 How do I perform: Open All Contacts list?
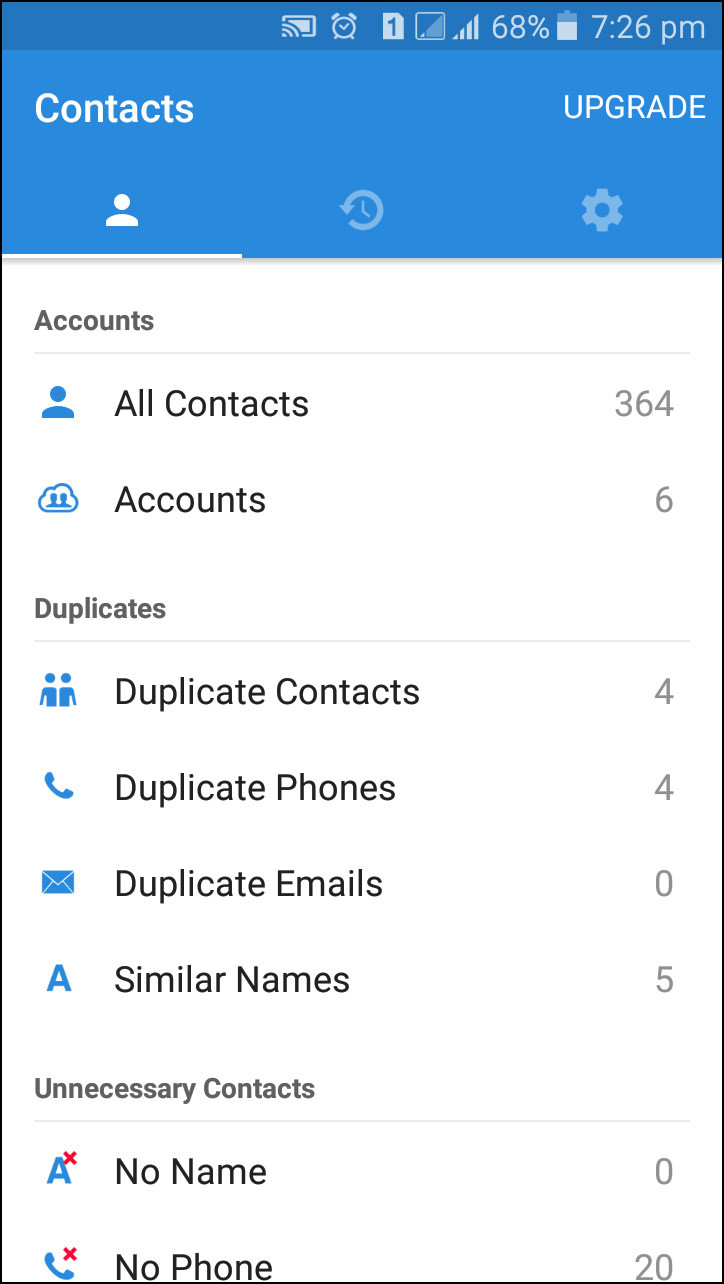click(361, 404)
